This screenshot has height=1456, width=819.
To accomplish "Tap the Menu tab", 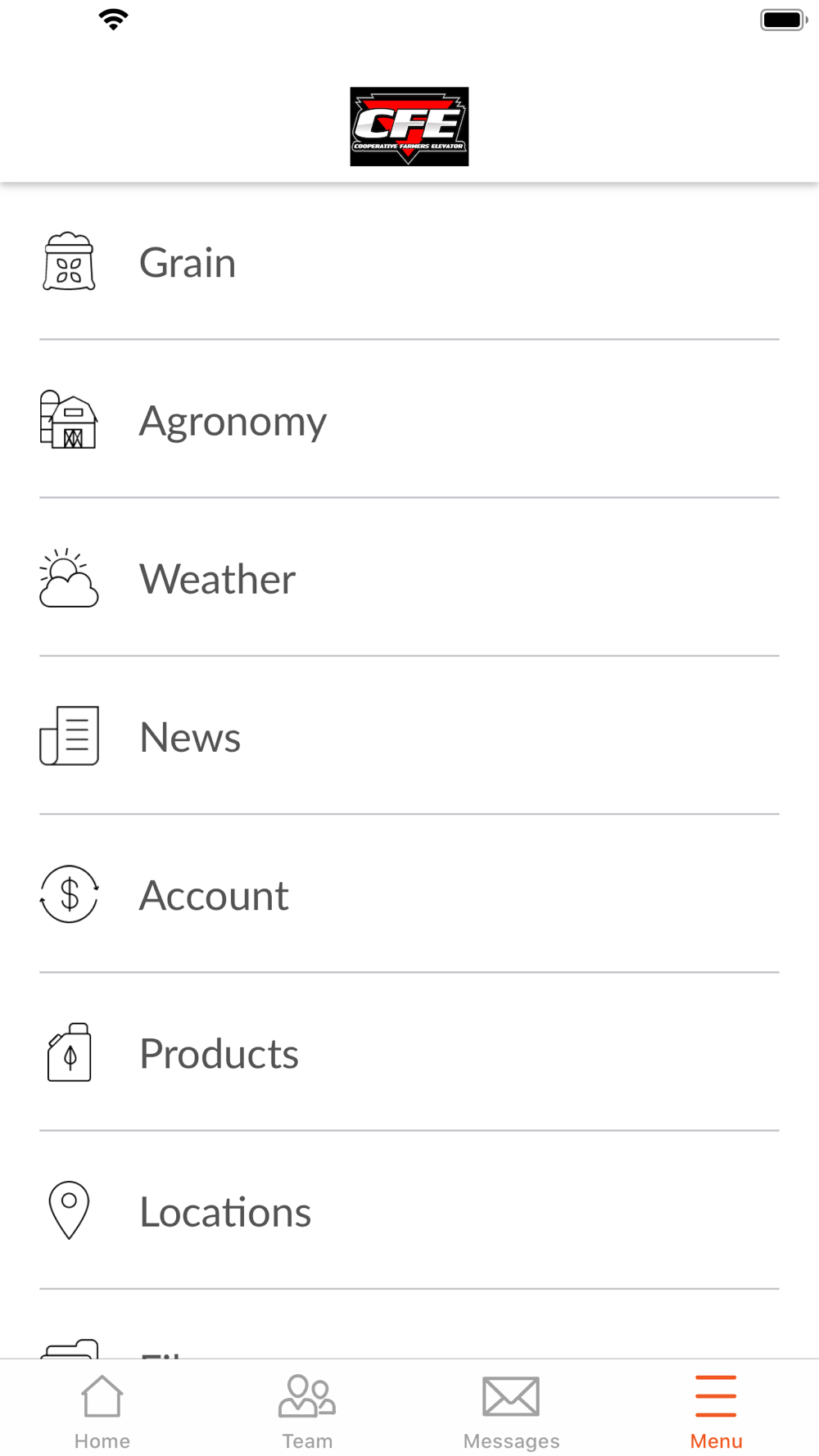I will [x=716, y=1410].
